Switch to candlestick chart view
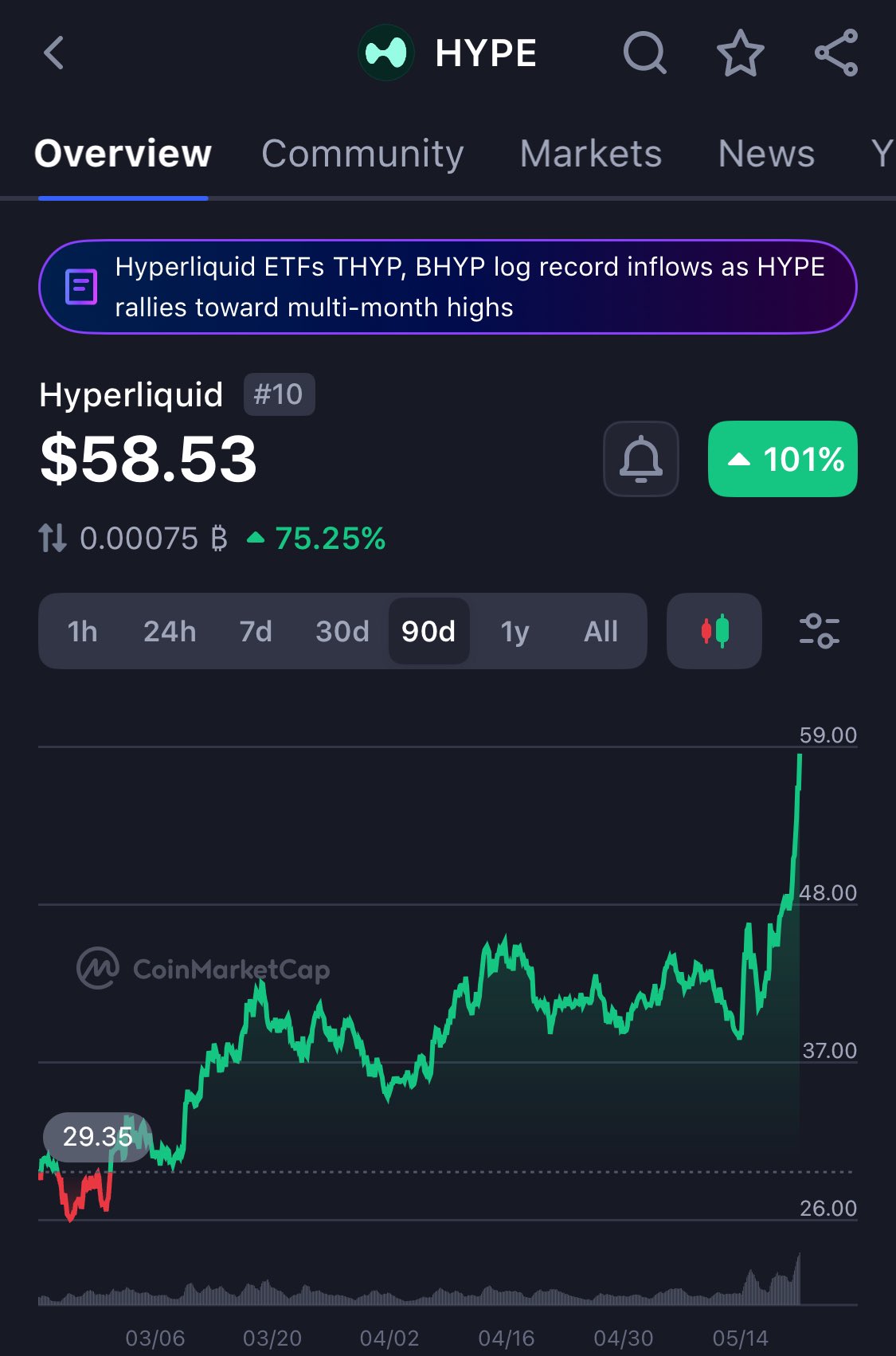Viewport: 896px width, 1356px height. click(x=714, y=631)
